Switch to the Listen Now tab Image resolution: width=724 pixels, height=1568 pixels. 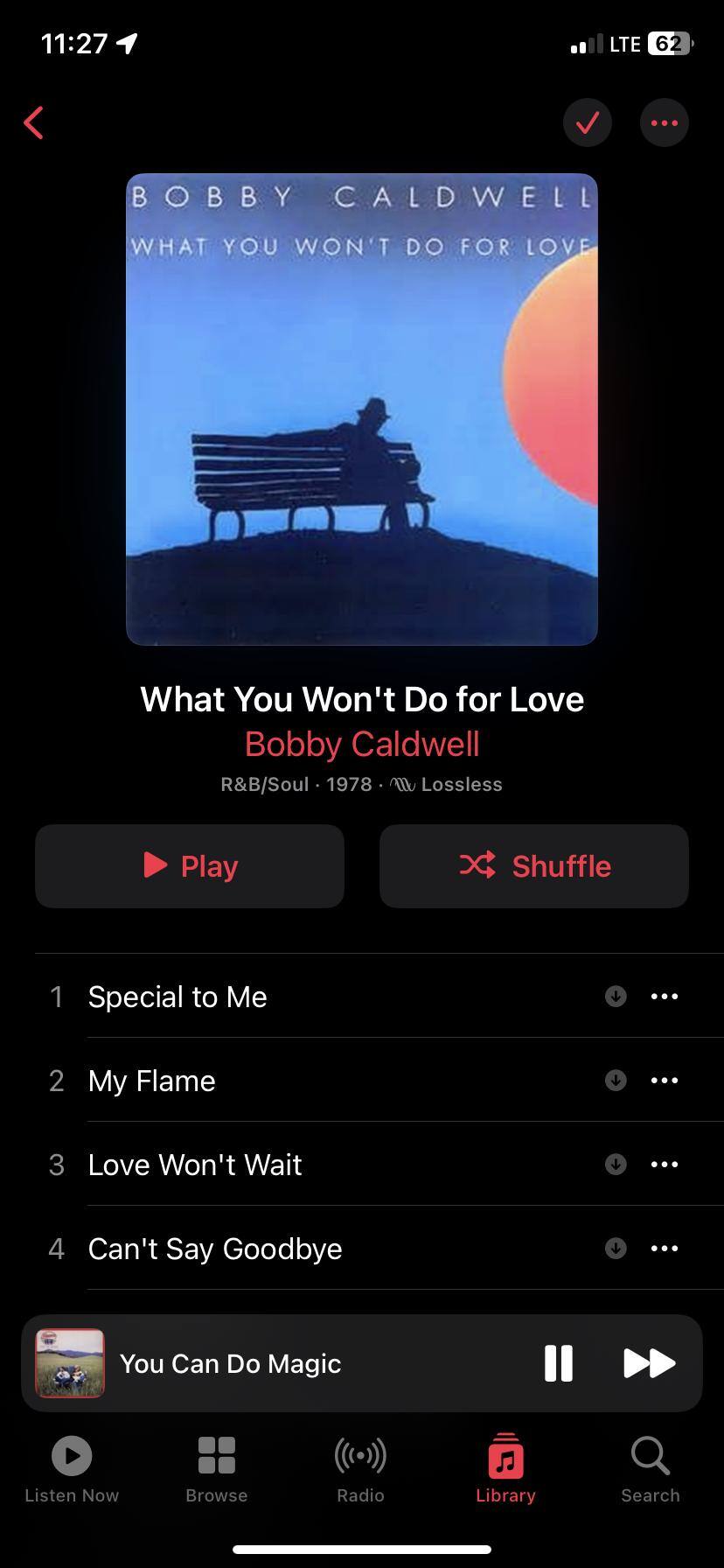pyautogui.click(x=72, y=1470)
